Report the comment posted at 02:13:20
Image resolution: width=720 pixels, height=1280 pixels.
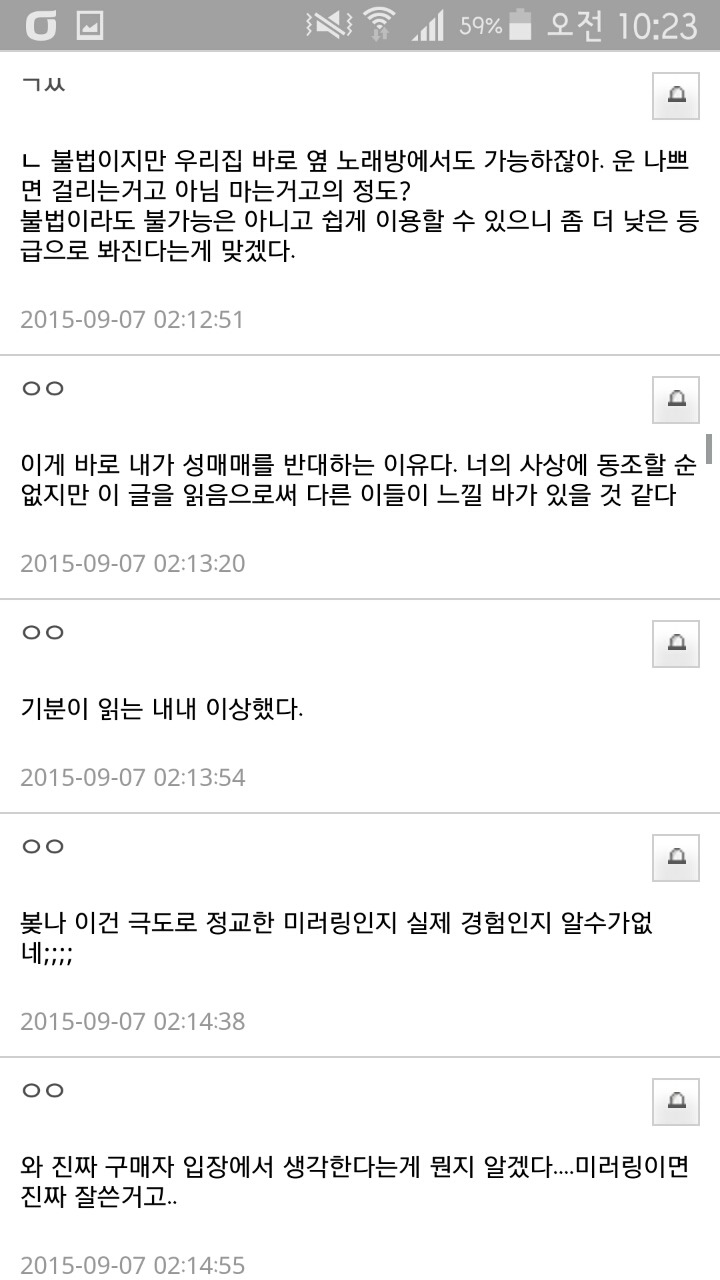(x=675, y=400)
